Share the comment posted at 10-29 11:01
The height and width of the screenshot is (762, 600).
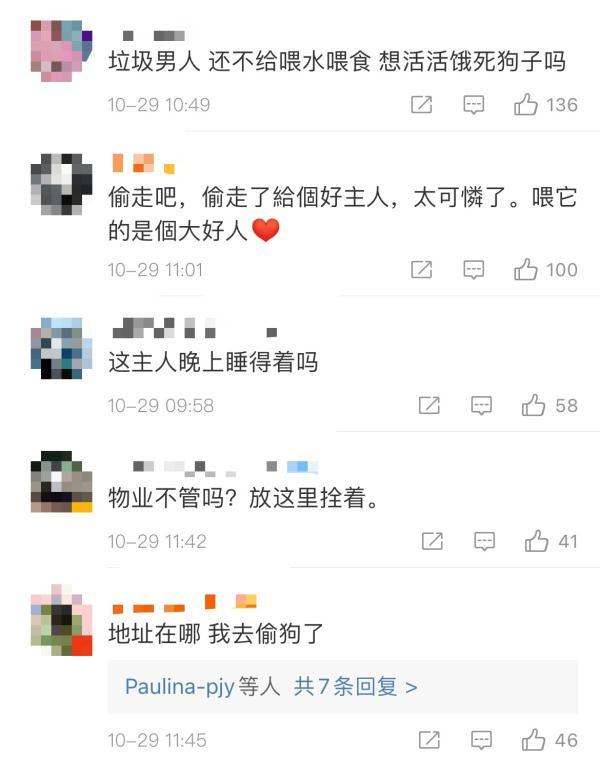(422, 269)
